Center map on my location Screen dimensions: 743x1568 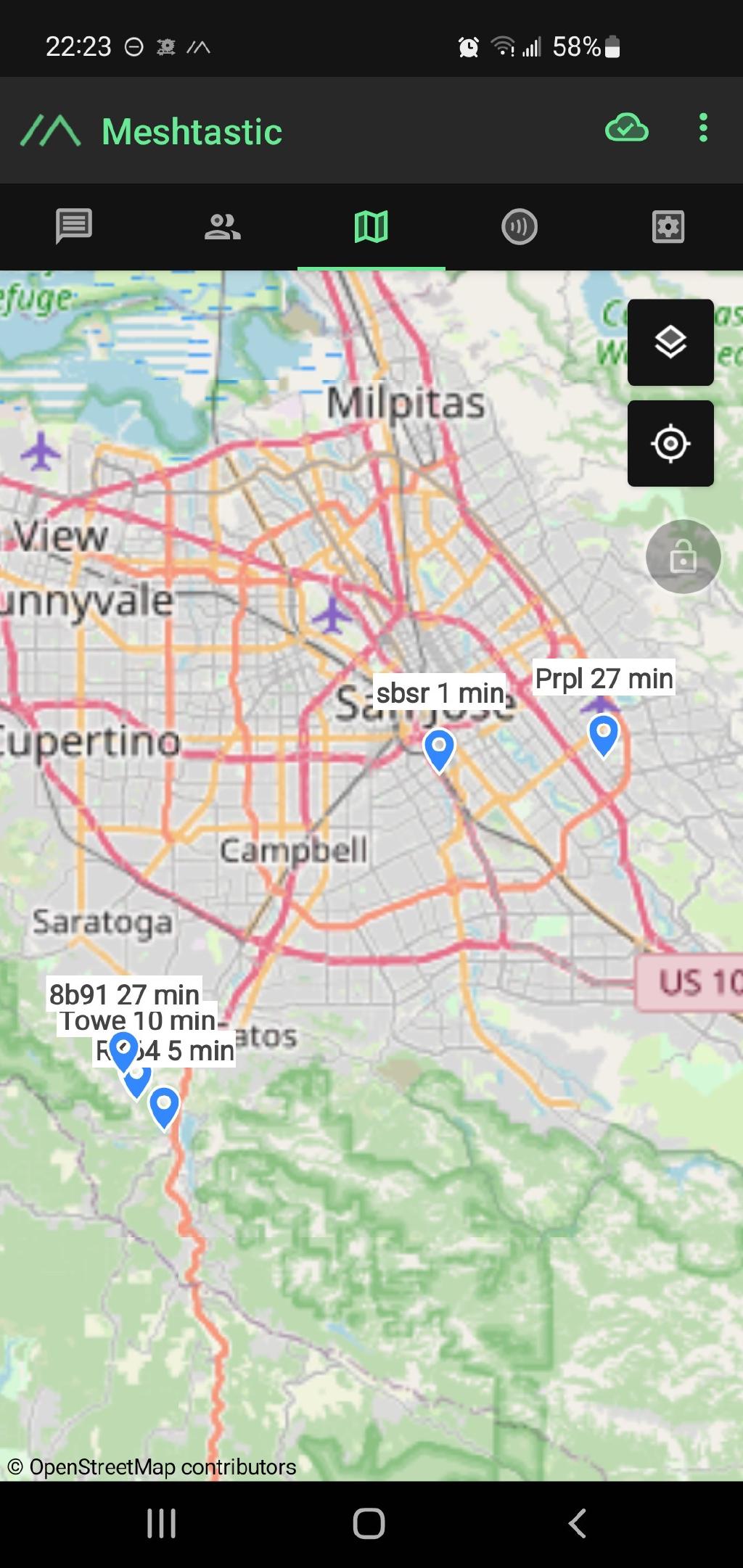pyautogui.click(x=670, y=444)
